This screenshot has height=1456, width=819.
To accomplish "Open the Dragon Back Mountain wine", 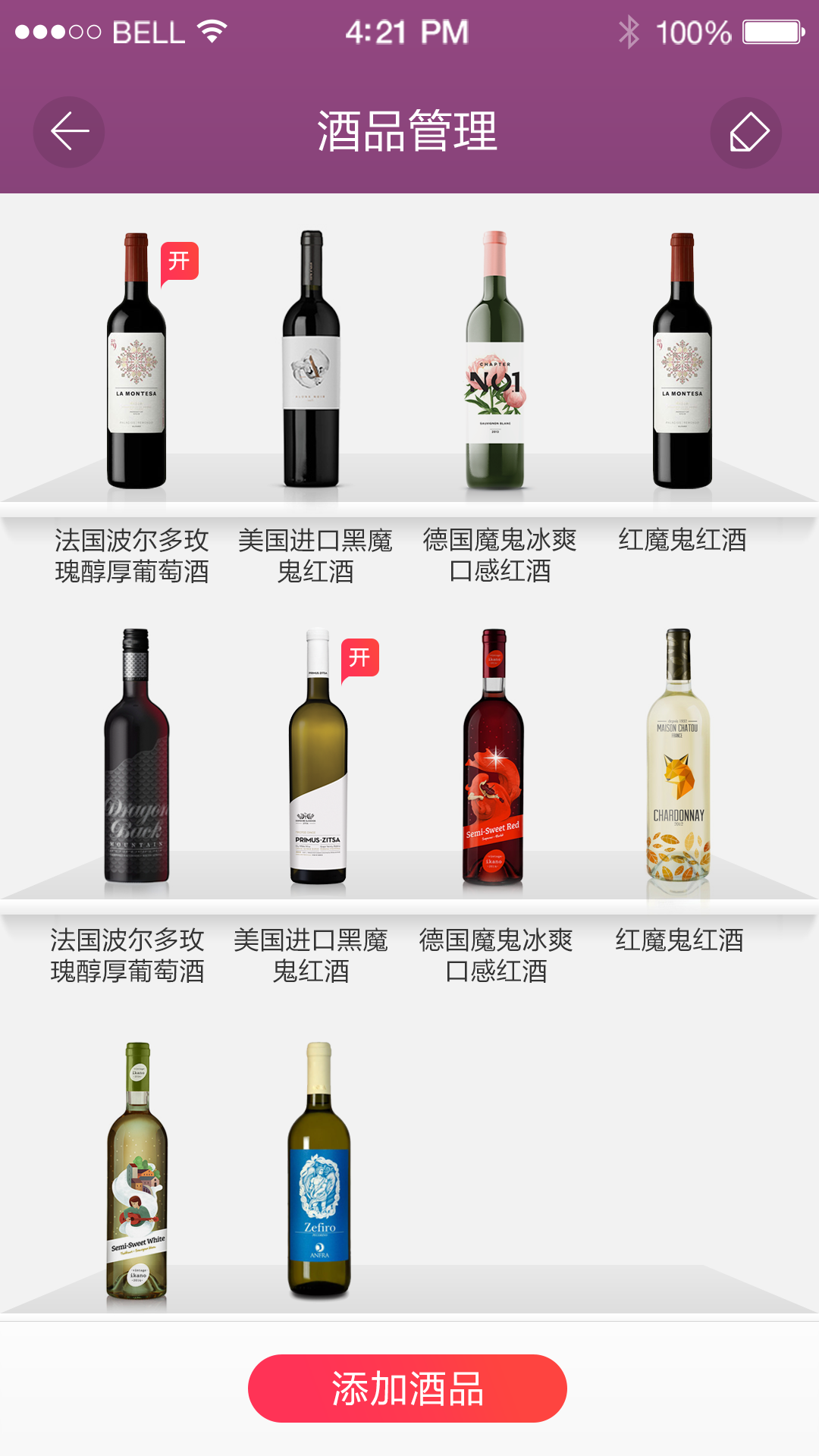I will [136, 758].
